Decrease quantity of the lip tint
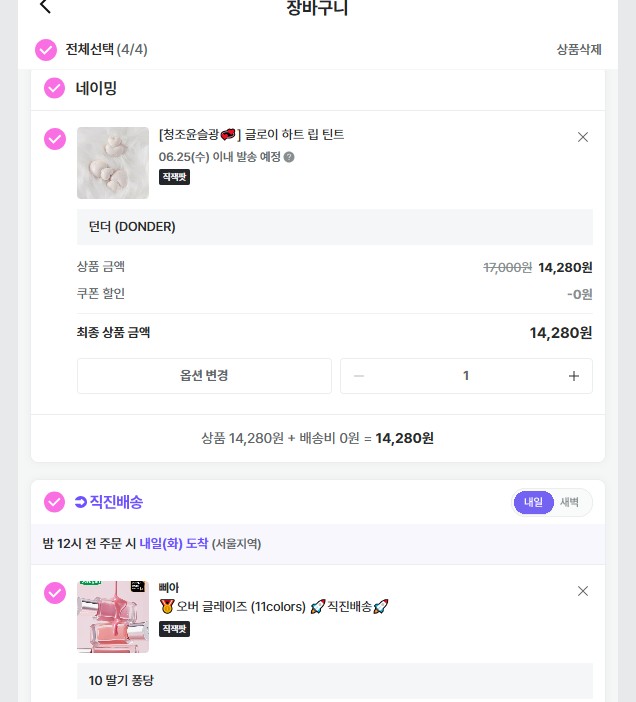This screenshot has width=636, height=702. coord(359,376)
